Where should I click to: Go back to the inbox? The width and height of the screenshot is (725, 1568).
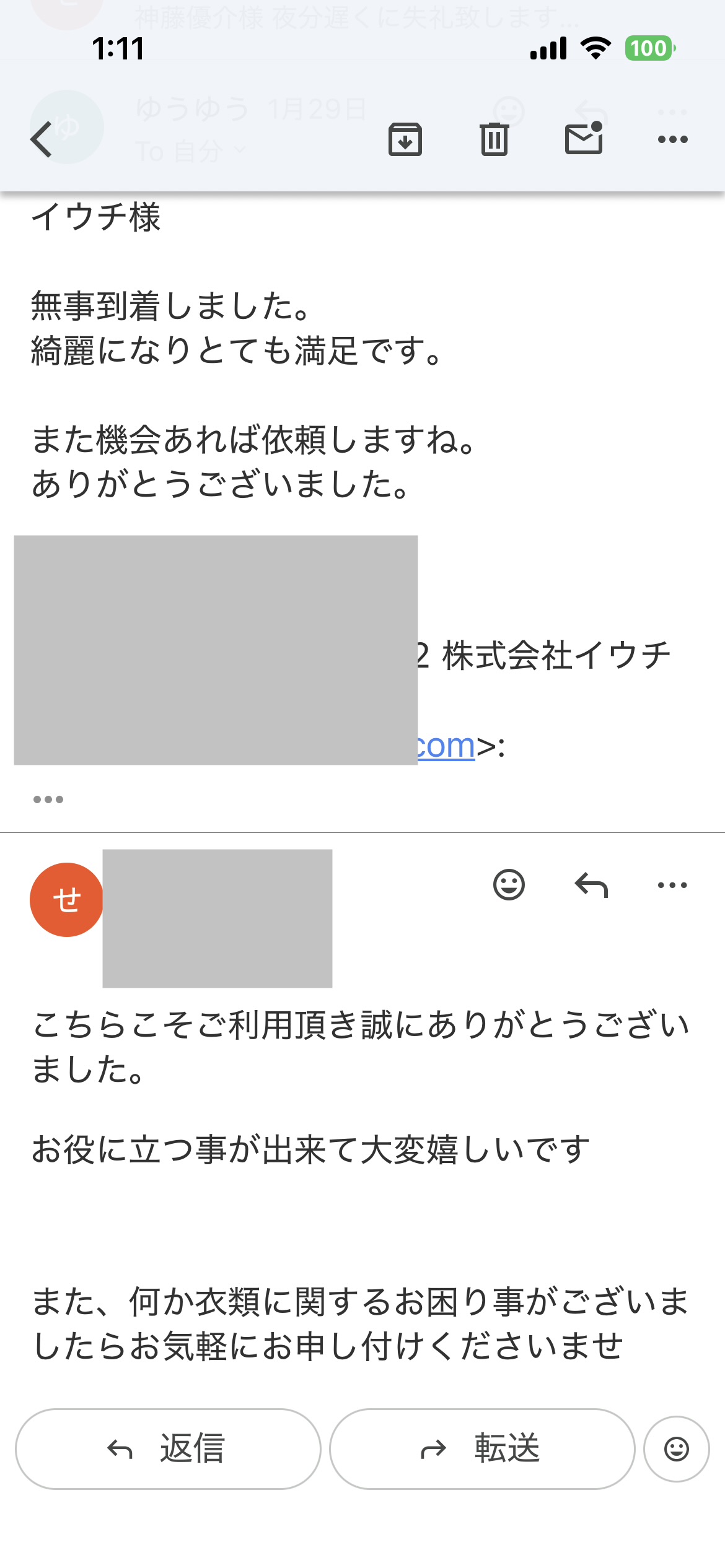pos(41,139)
